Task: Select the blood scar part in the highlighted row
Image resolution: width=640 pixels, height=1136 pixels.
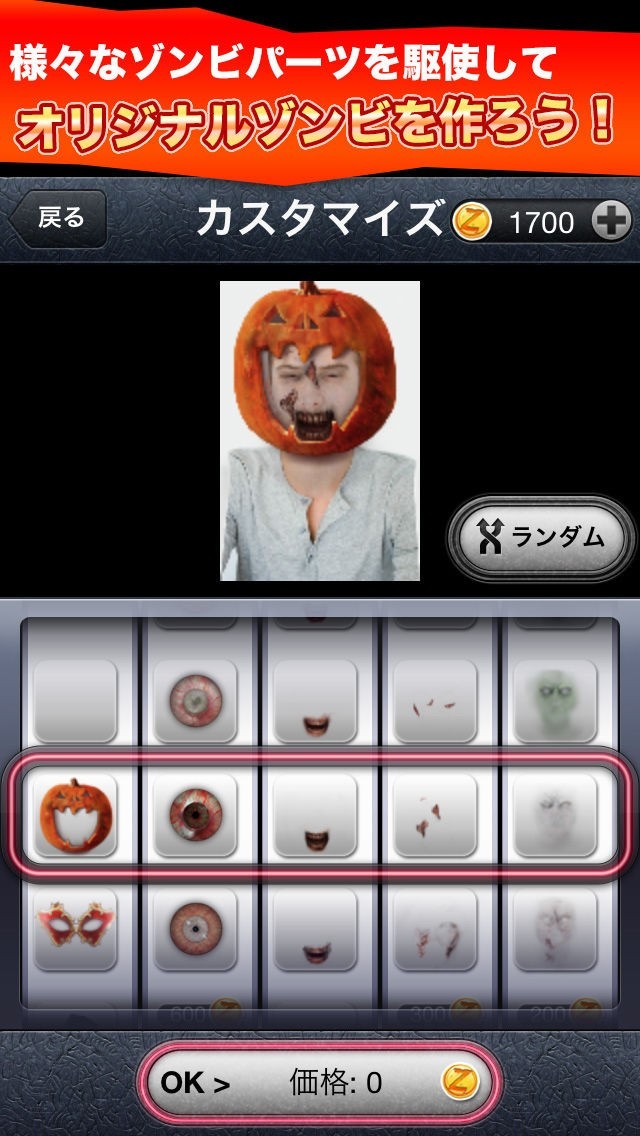Action: click(435, 813)
